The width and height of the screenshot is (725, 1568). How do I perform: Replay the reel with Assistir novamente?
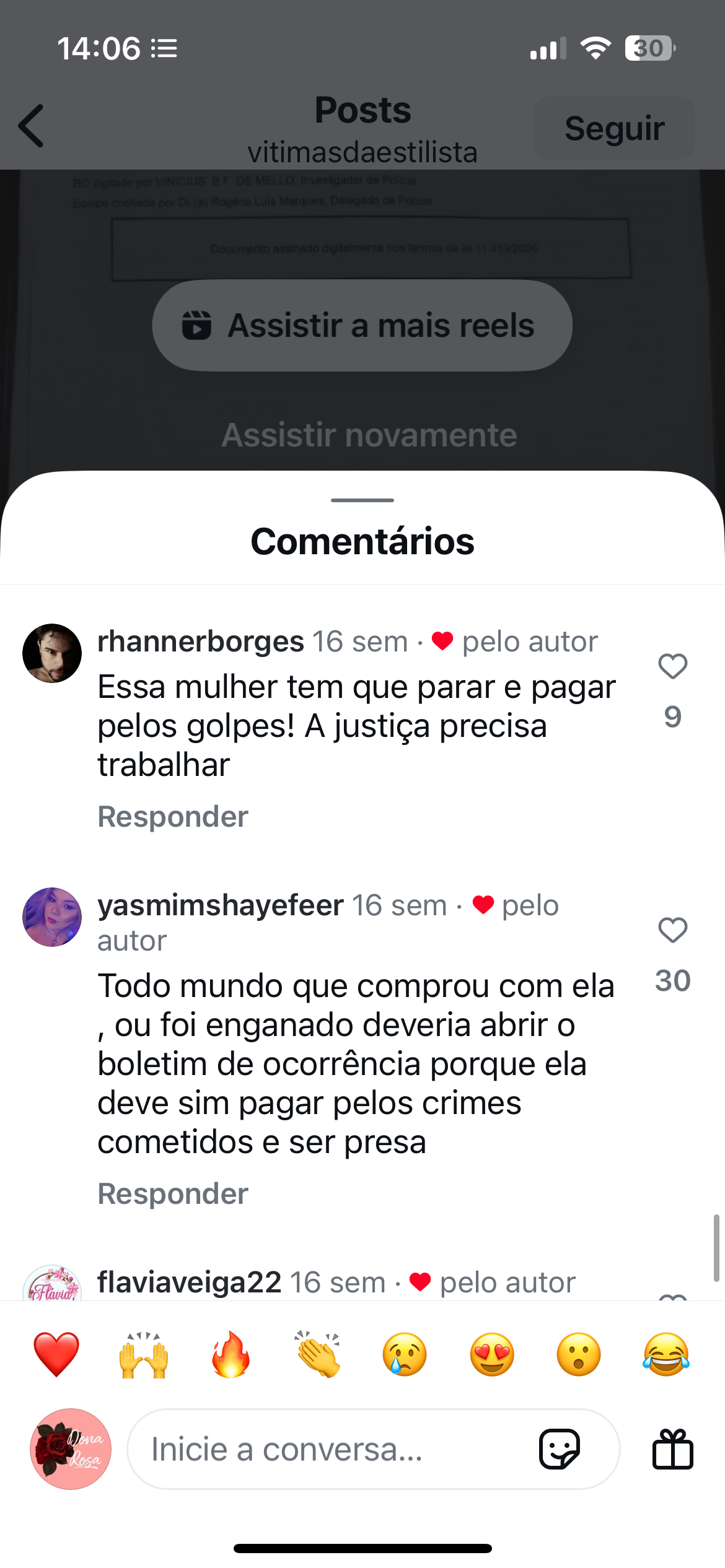(x=369, y=435)
